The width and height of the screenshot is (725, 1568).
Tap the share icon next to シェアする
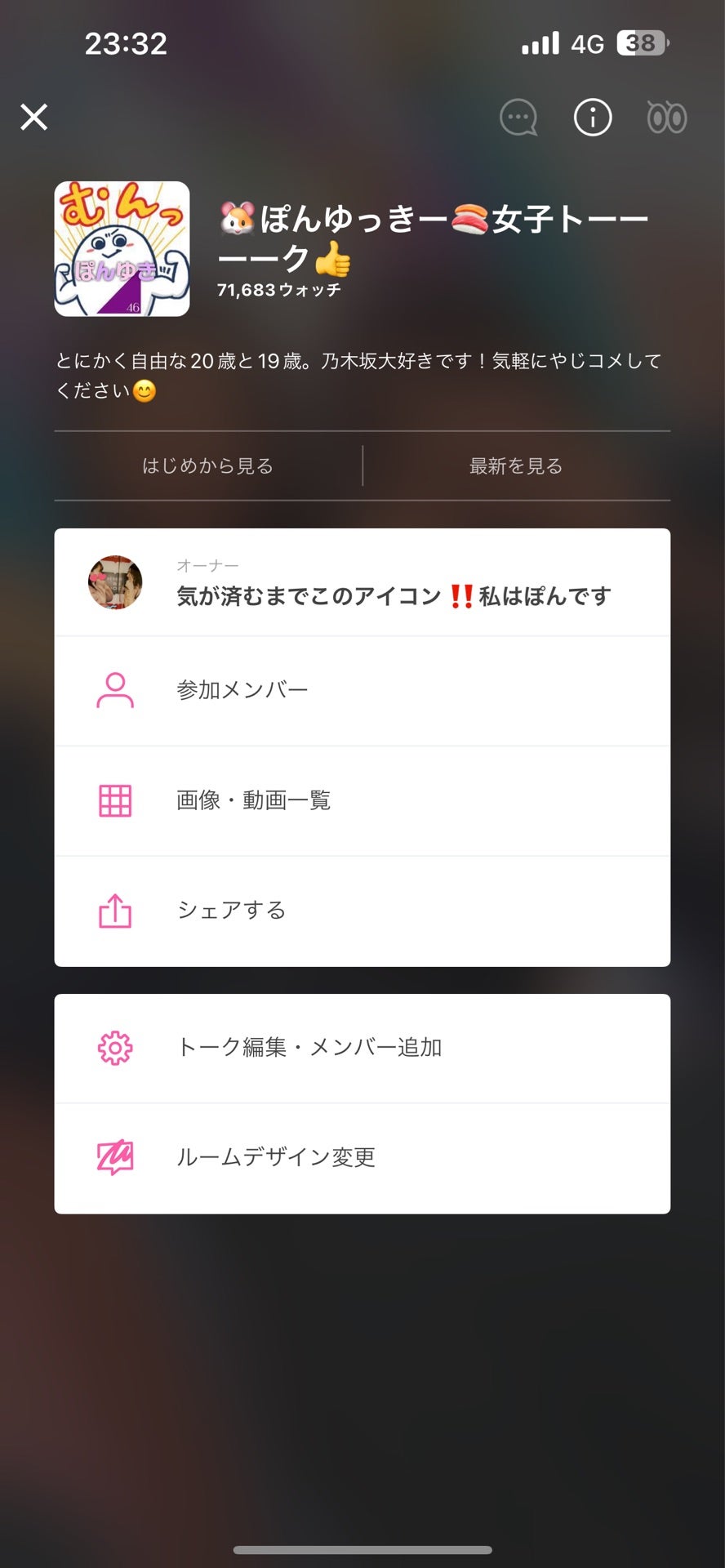point(114,909)
